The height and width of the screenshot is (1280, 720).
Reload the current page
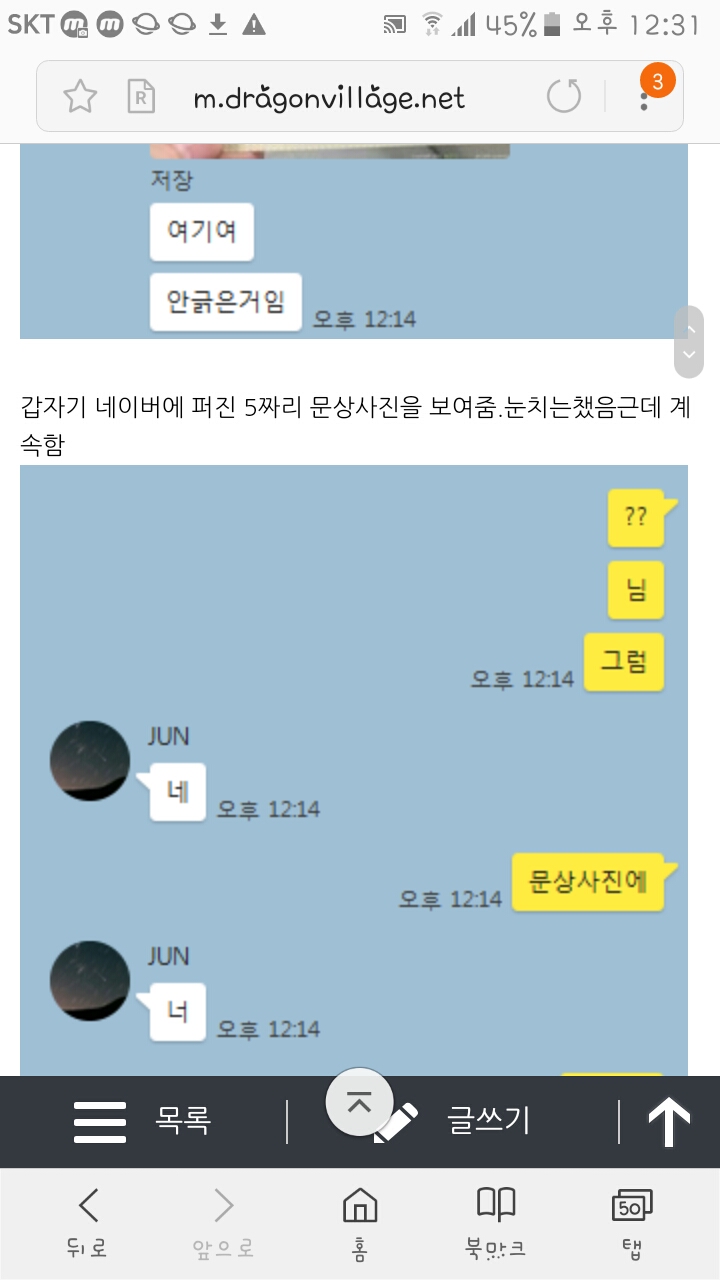click(564, 97)
